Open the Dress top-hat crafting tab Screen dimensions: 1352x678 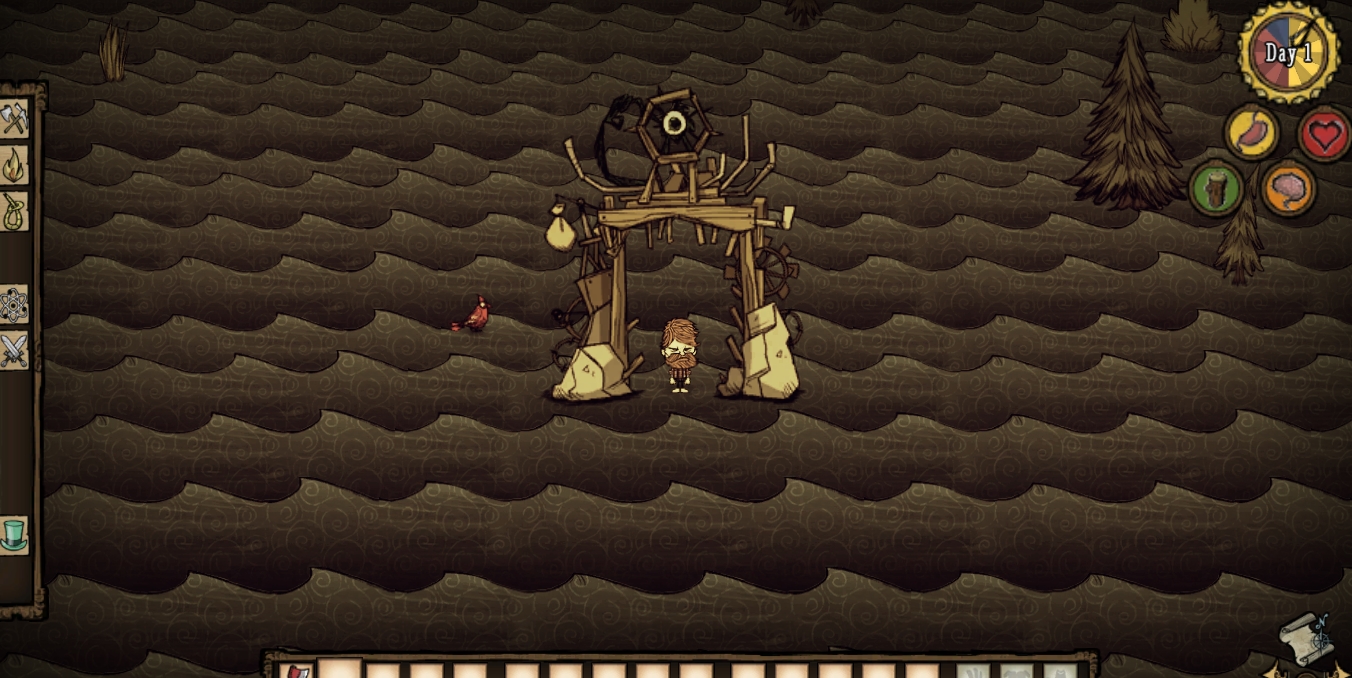[x=13, y=535]
